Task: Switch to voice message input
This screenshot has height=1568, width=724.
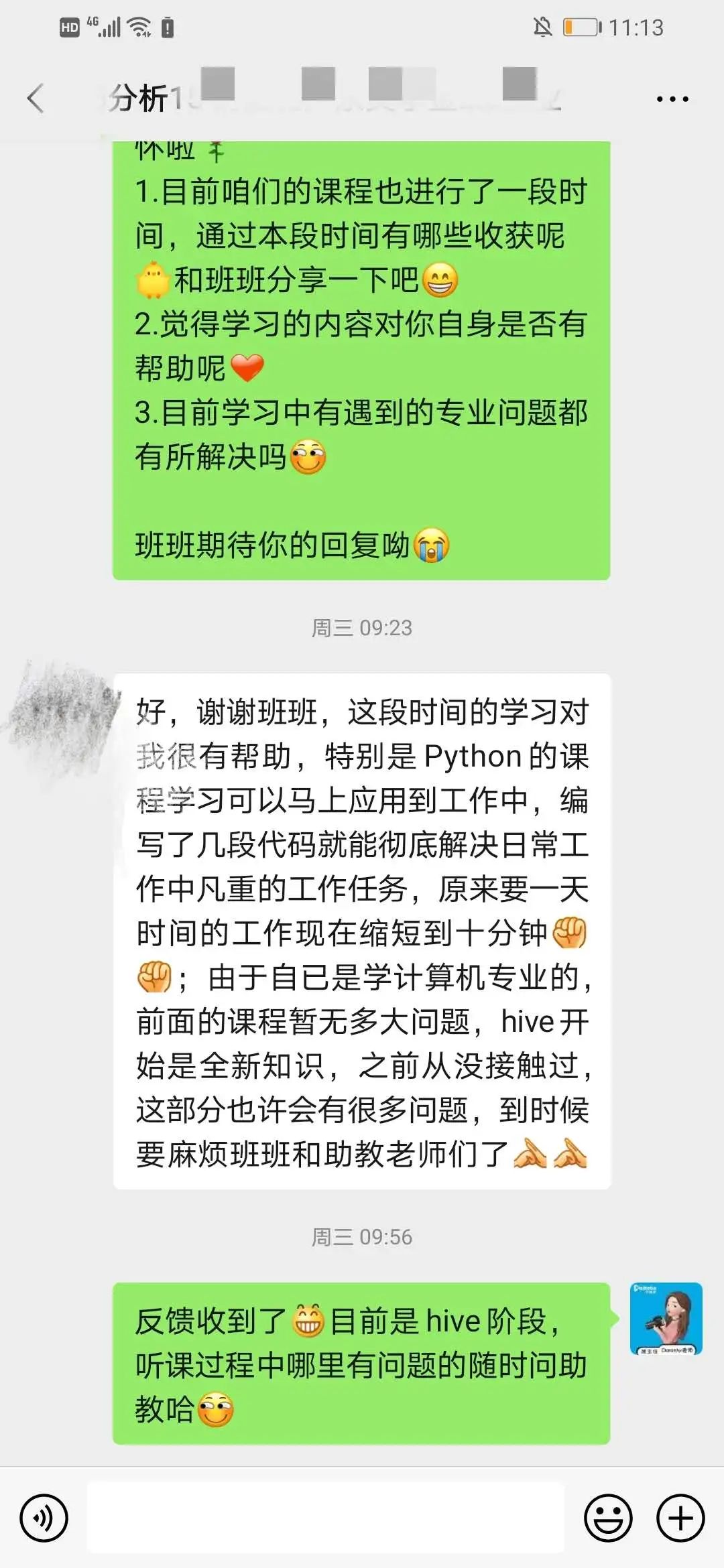Action: point(44,1518)
